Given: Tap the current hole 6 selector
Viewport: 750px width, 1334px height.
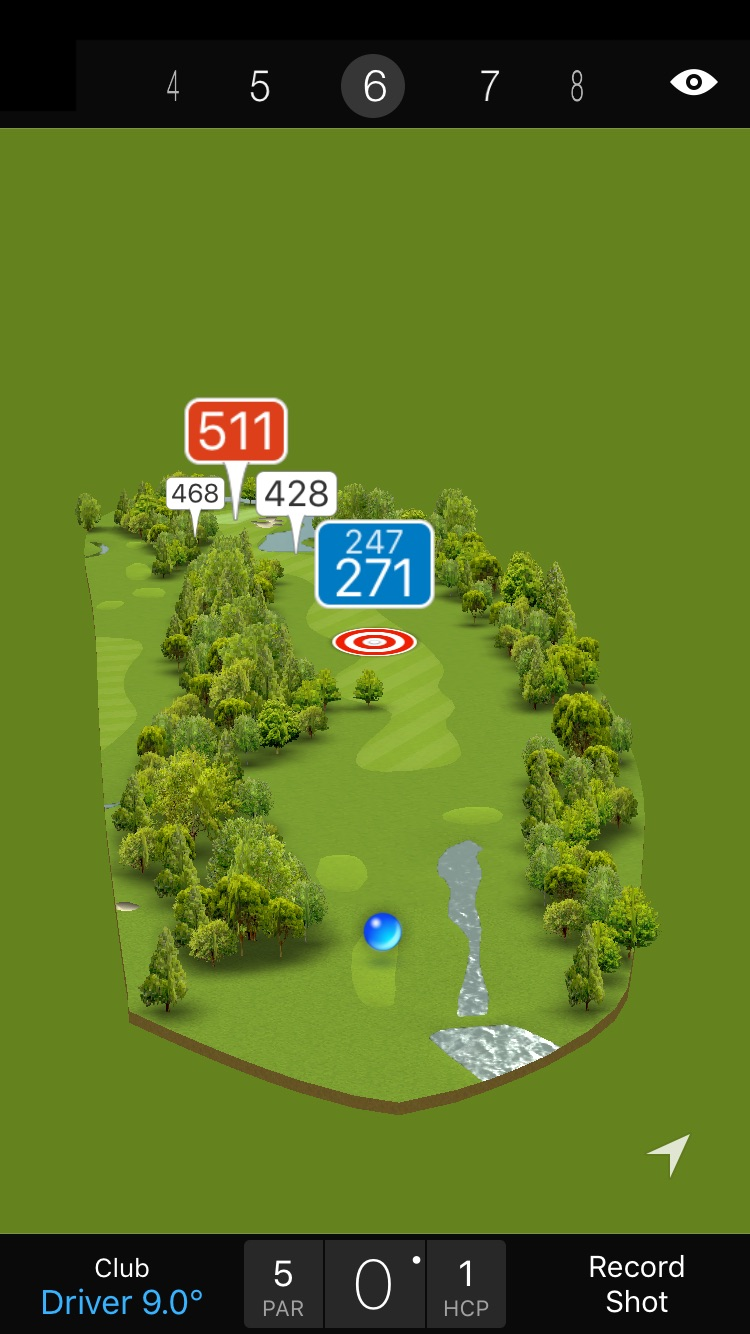Looking at the screenshot, I should (373, 87).
